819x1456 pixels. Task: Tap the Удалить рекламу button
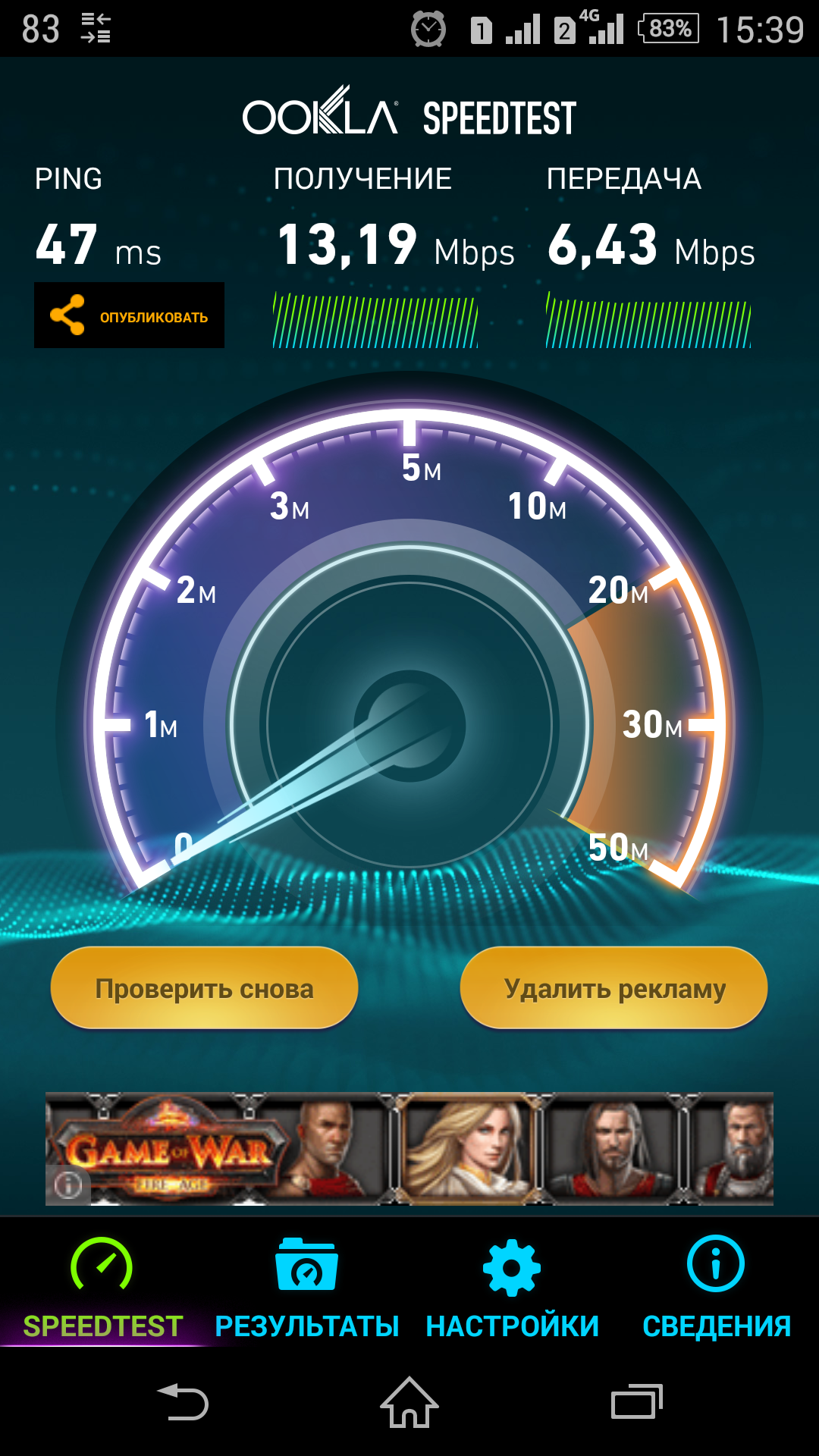click(x=614, y=988)
